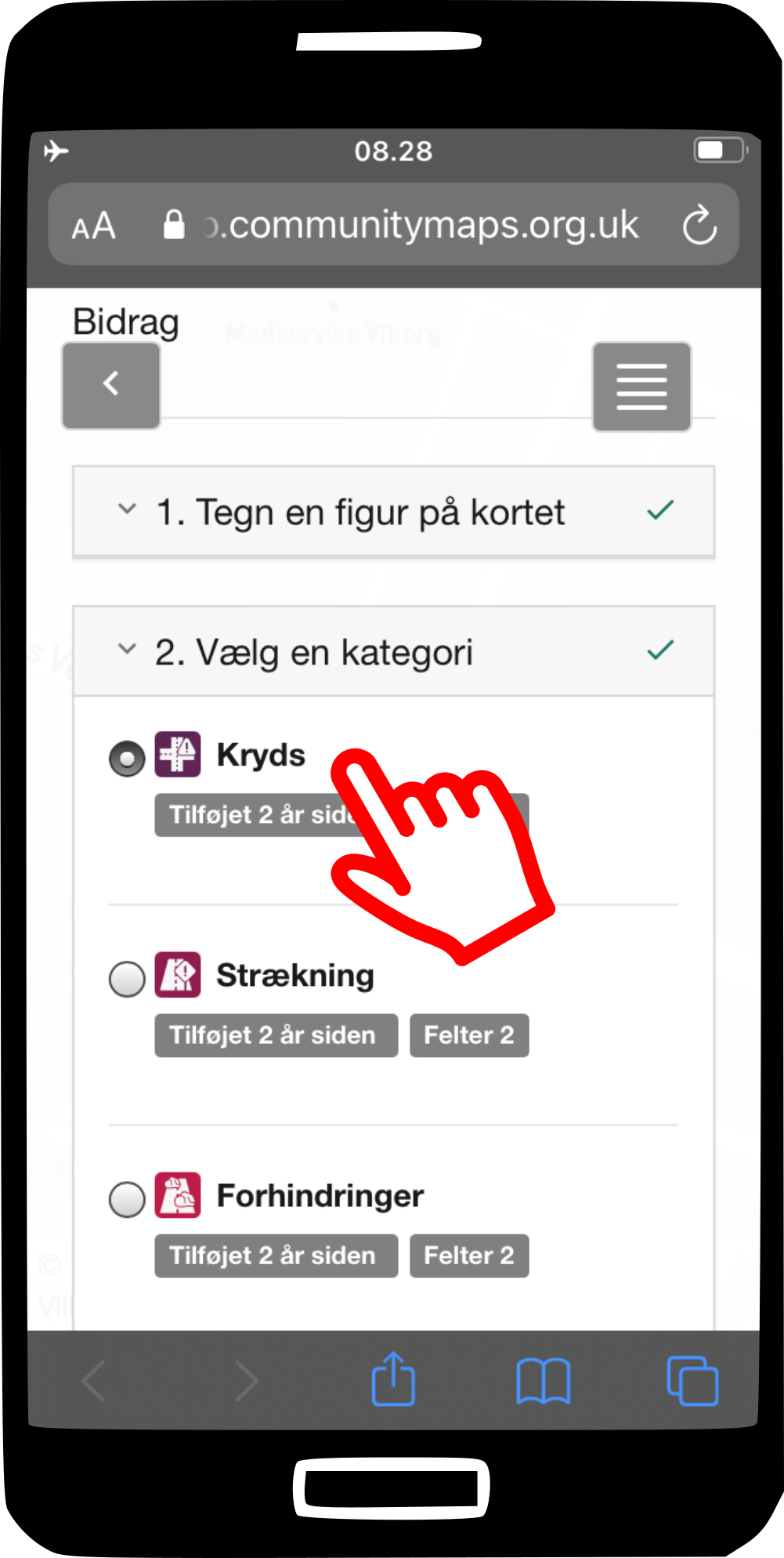Select the Kryds category radio button

(x=127, y=758)
